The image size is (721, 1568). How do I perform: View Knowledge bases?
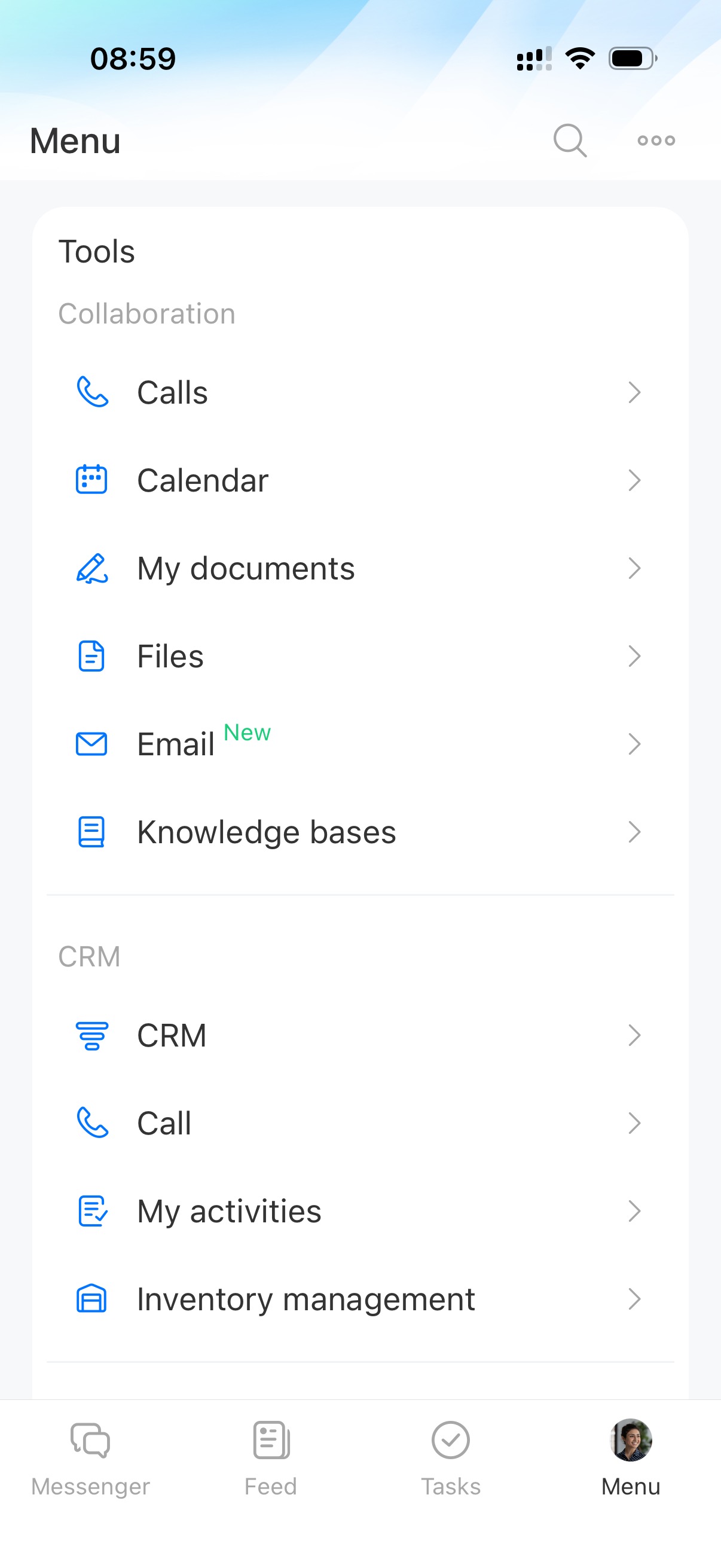point(359,832)
